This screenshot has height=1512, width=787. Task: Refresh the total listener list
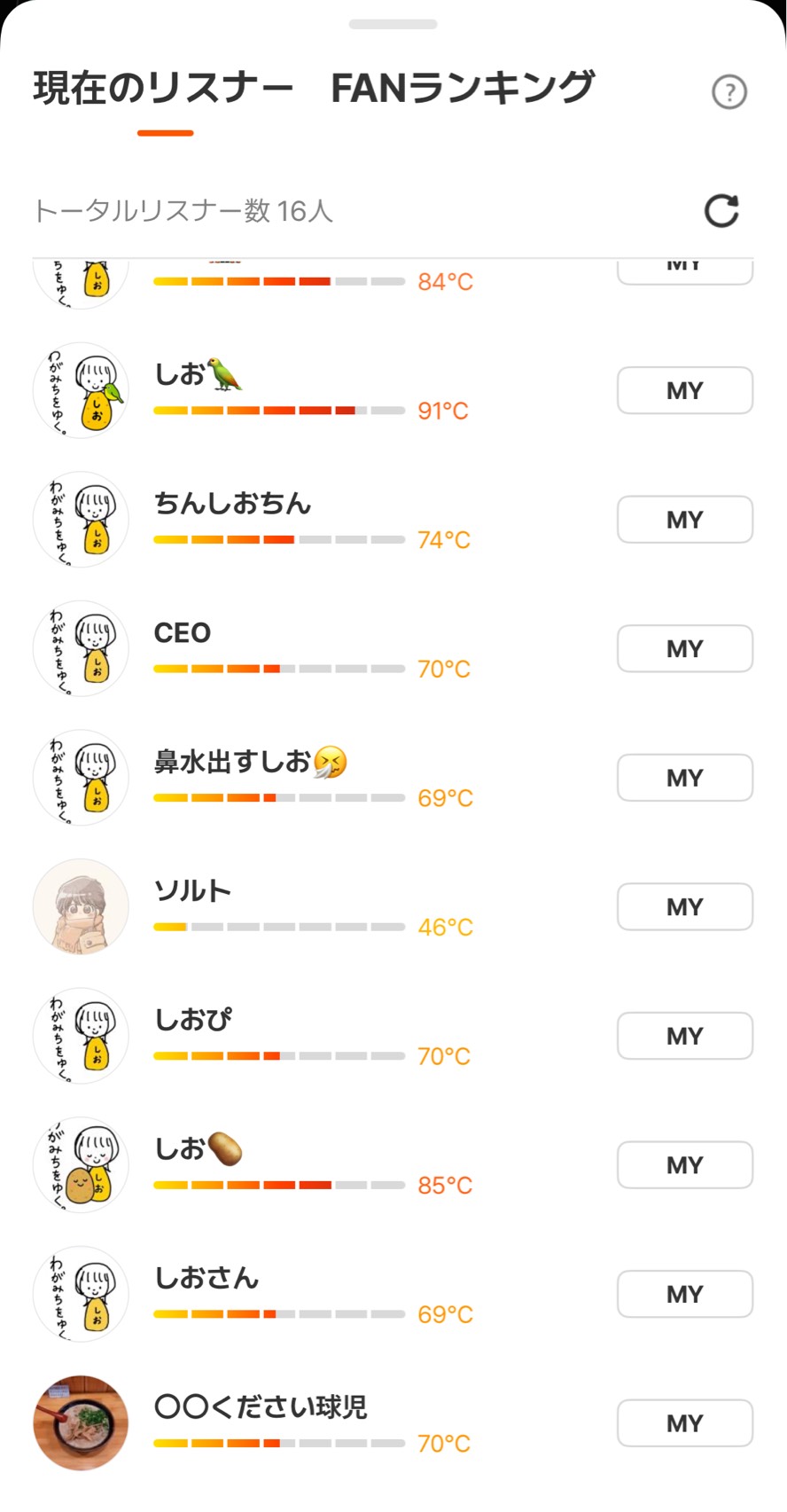tap(721, 211)
